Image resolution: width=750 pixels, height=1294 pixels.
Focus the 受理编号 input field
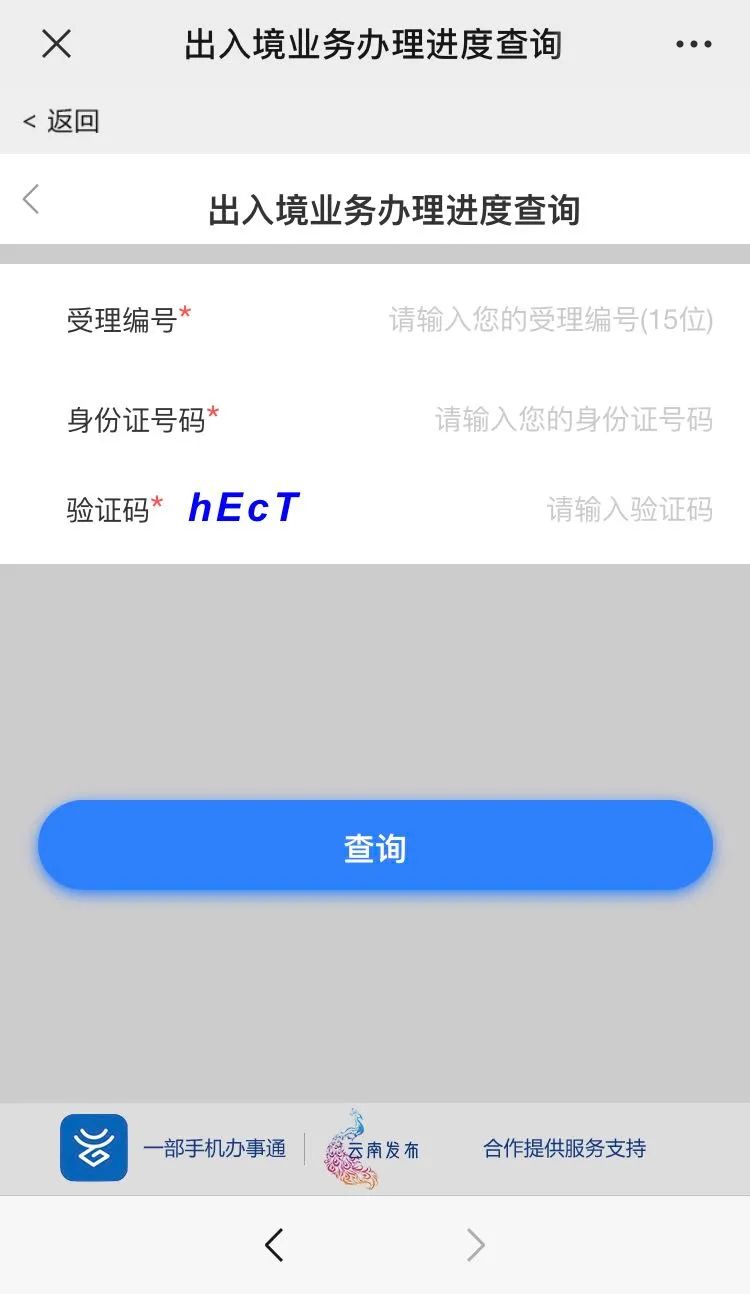point(550,321)
